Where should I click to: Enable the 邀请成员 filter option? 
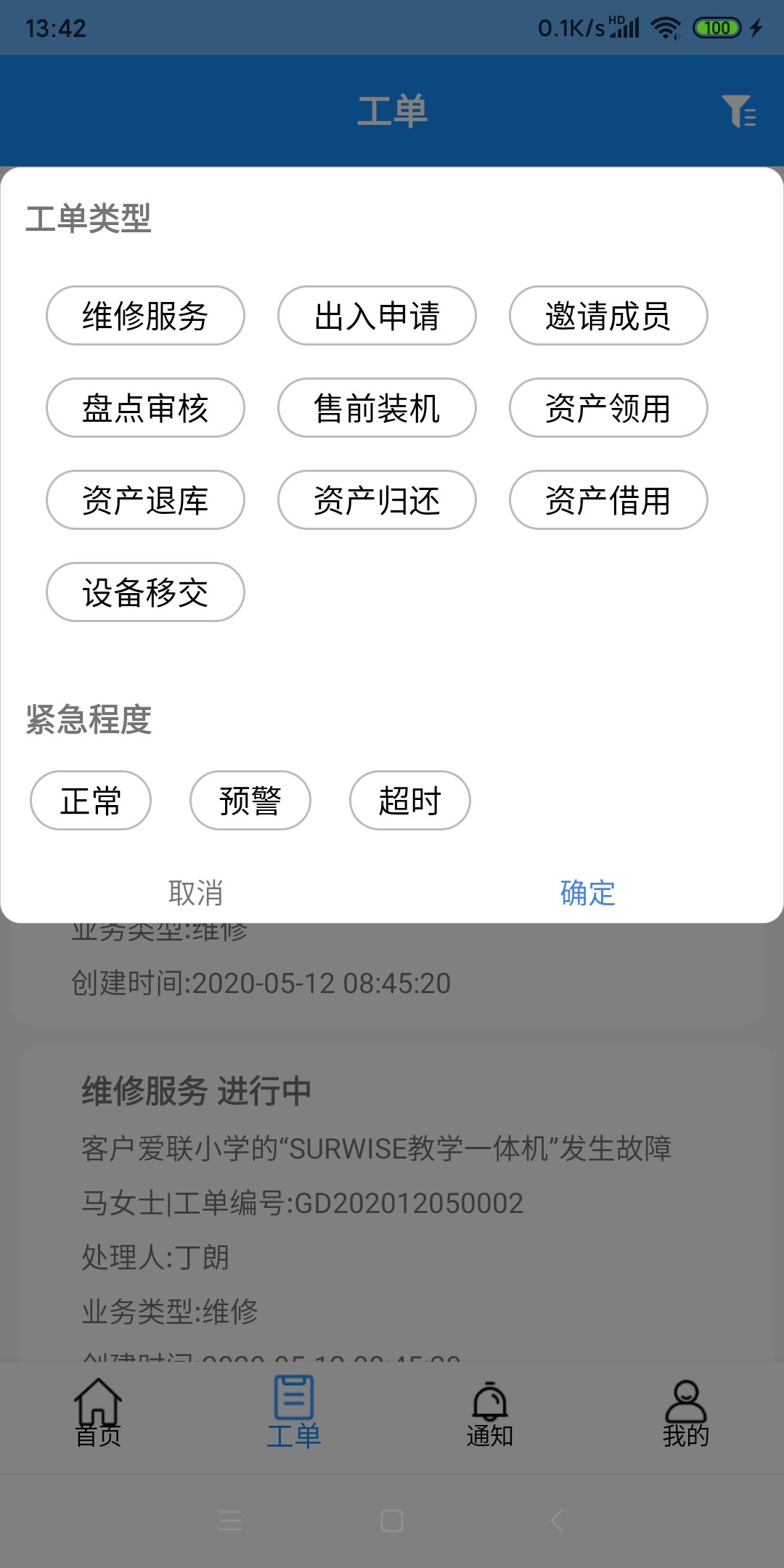pos(608,316)
